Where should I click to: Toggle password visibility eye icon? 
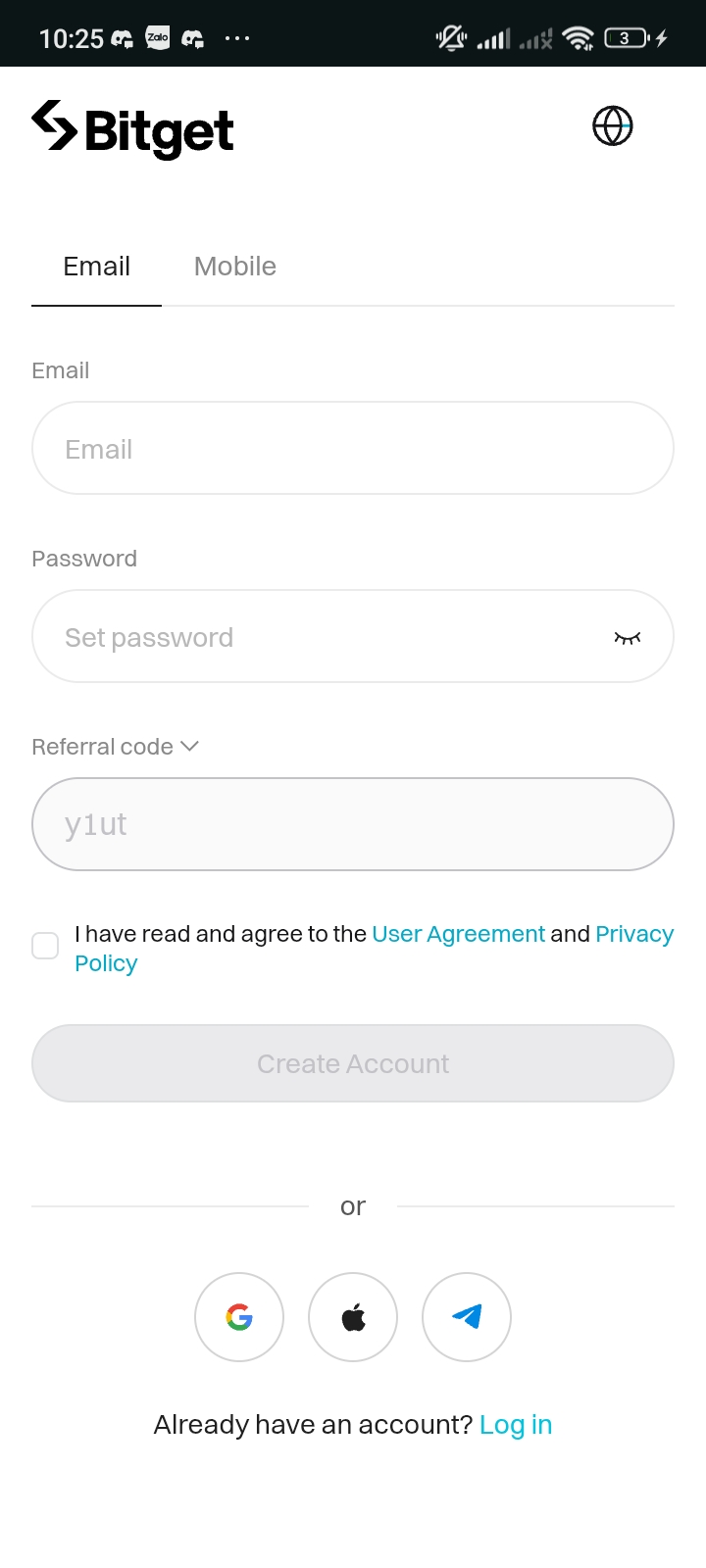[x=628, y=638]
